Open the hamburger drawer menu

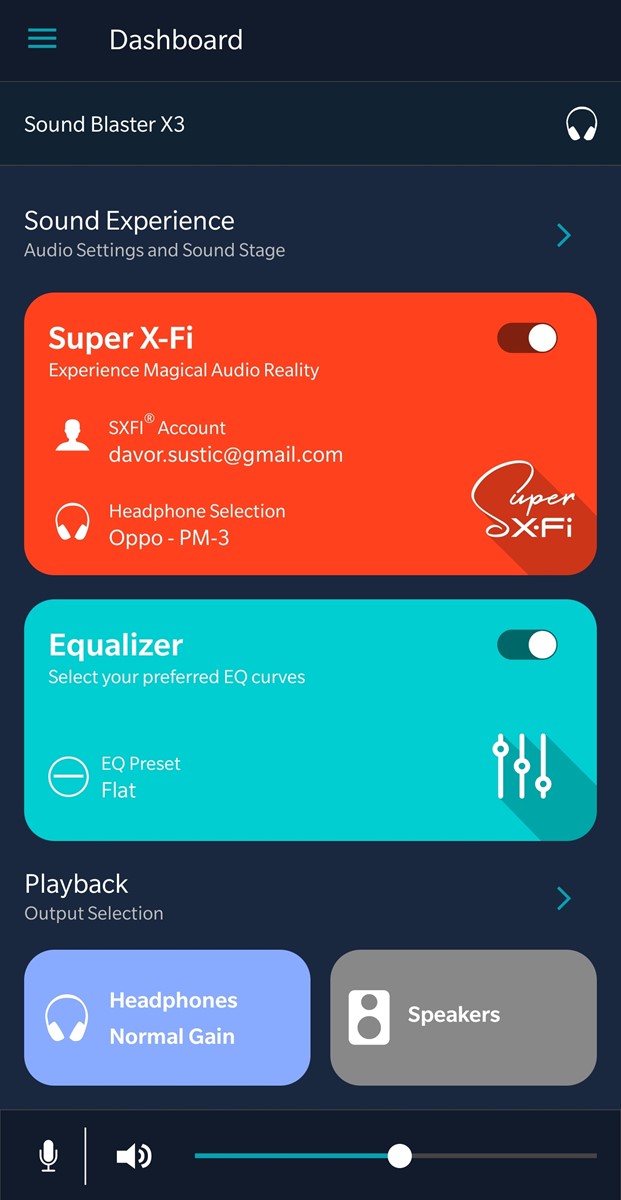click(42, 39)
